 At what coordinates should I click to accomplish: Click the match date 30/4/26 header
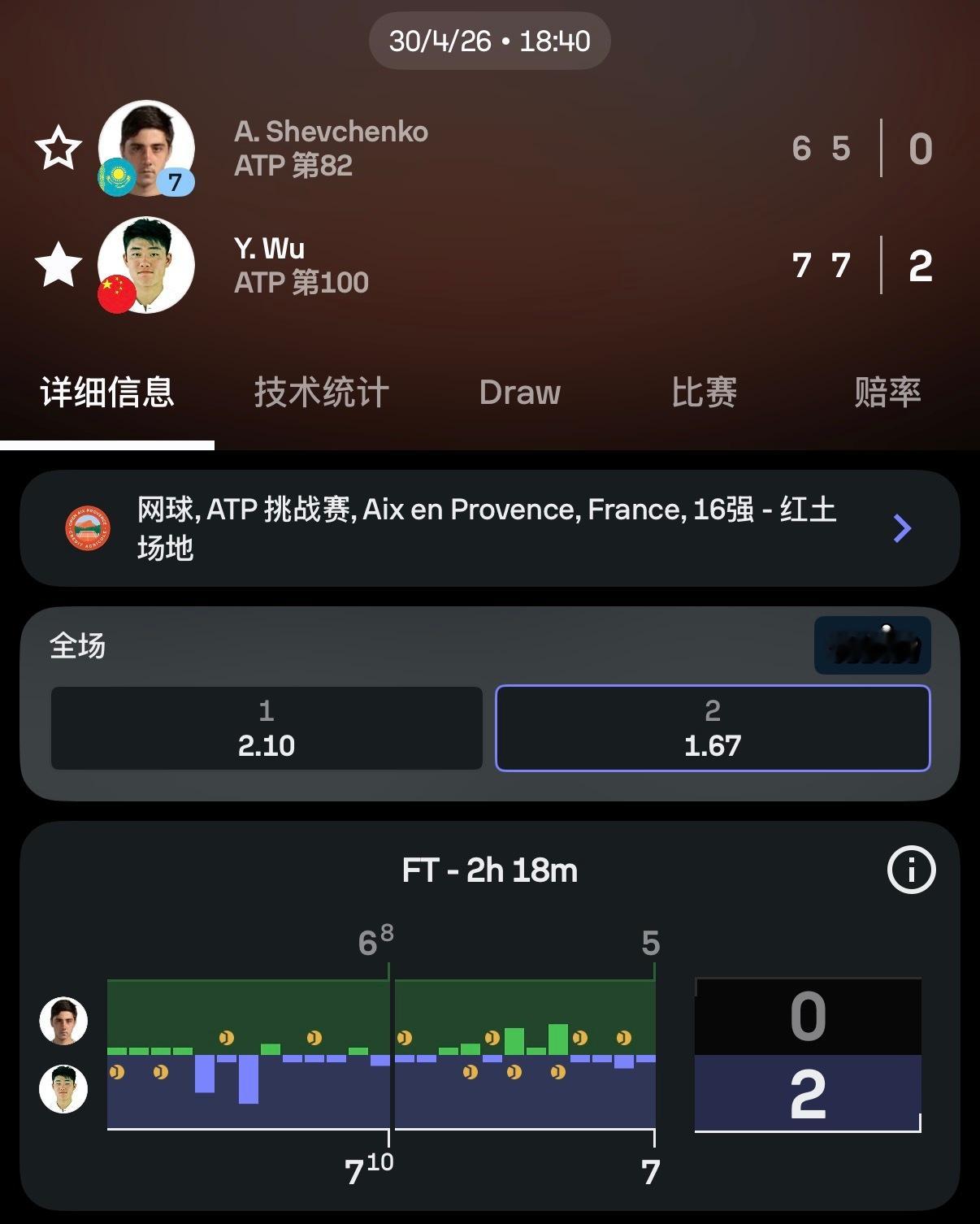(490, 40)
